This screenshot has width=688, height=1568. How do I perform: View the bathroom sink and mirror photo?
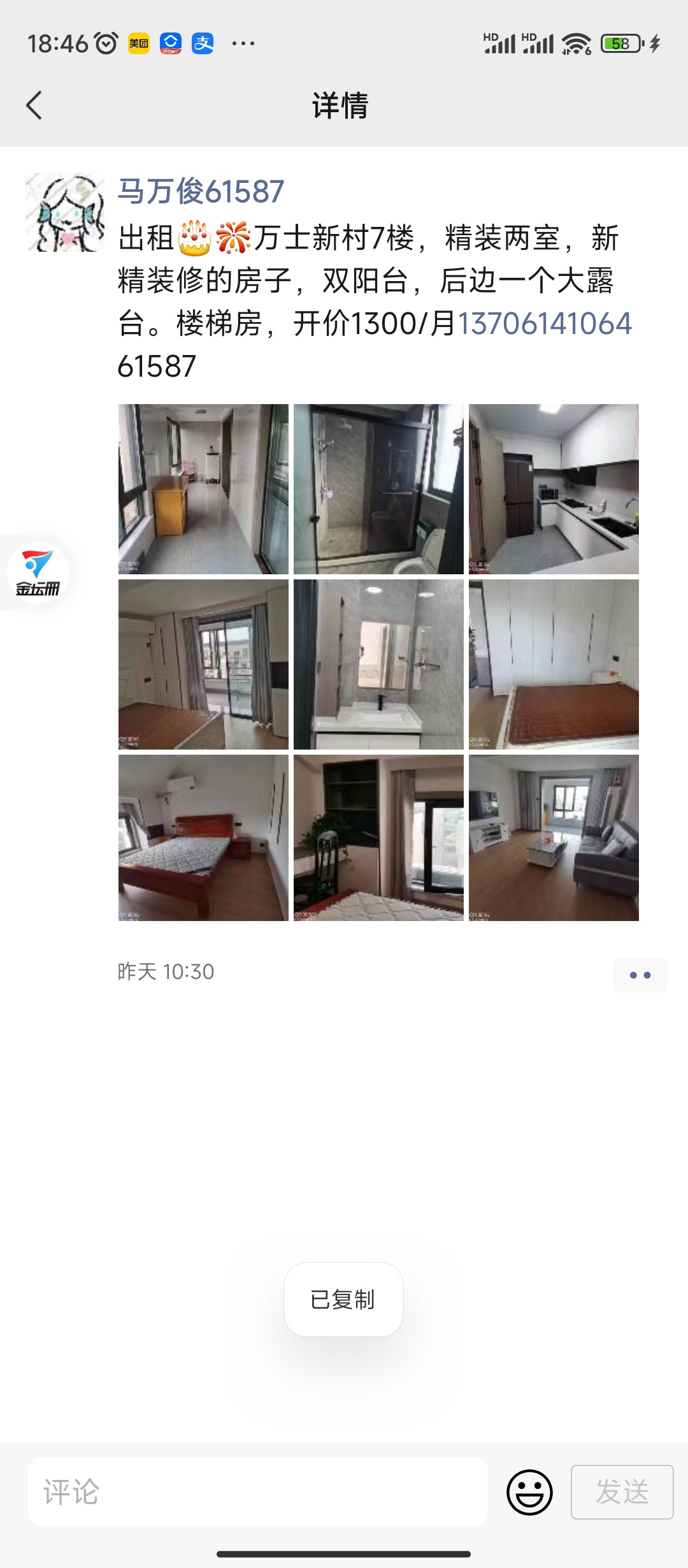(378, 664)
